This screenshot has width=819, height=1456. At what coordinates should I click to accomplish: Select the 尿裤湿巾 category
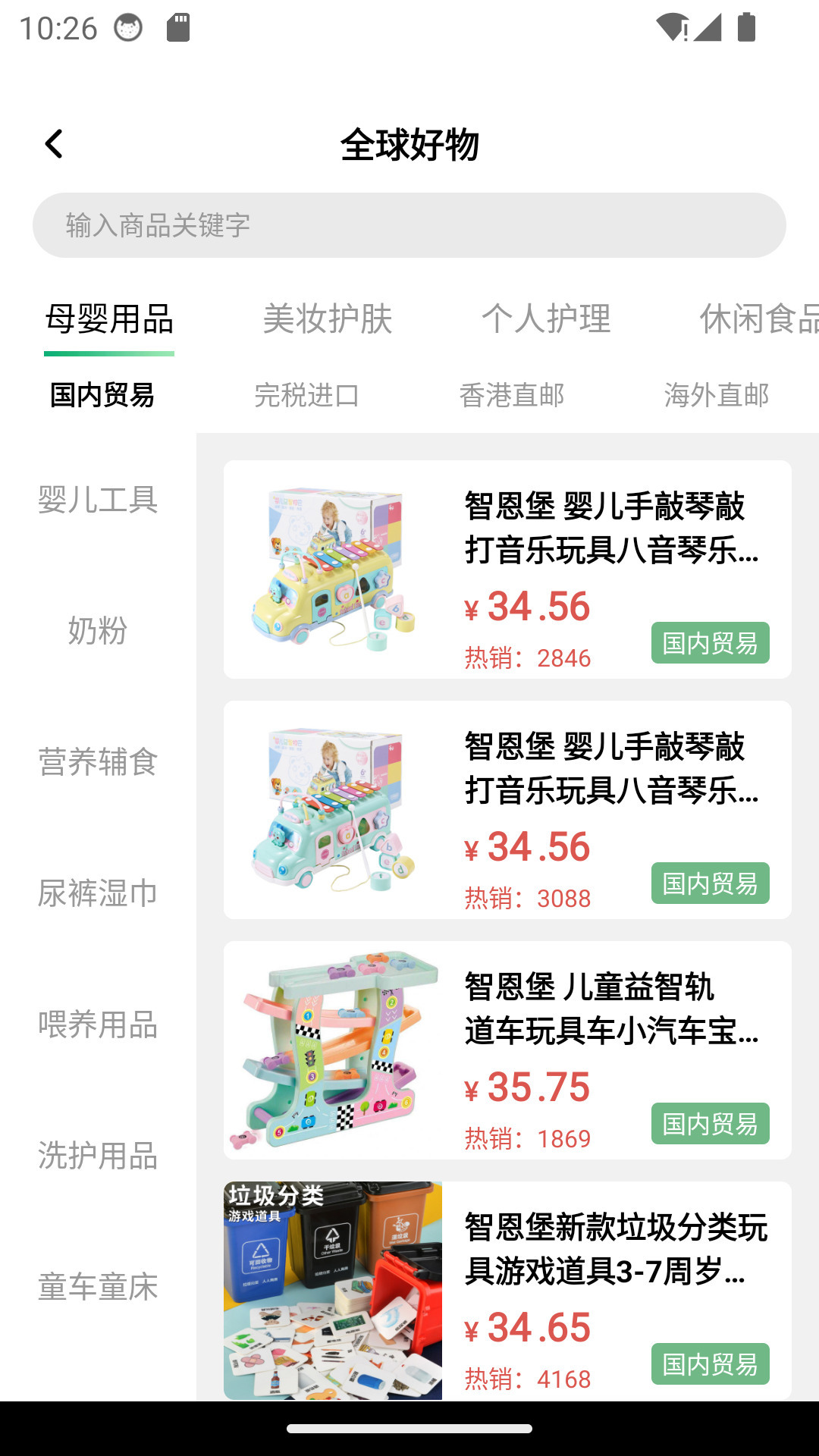98,893
